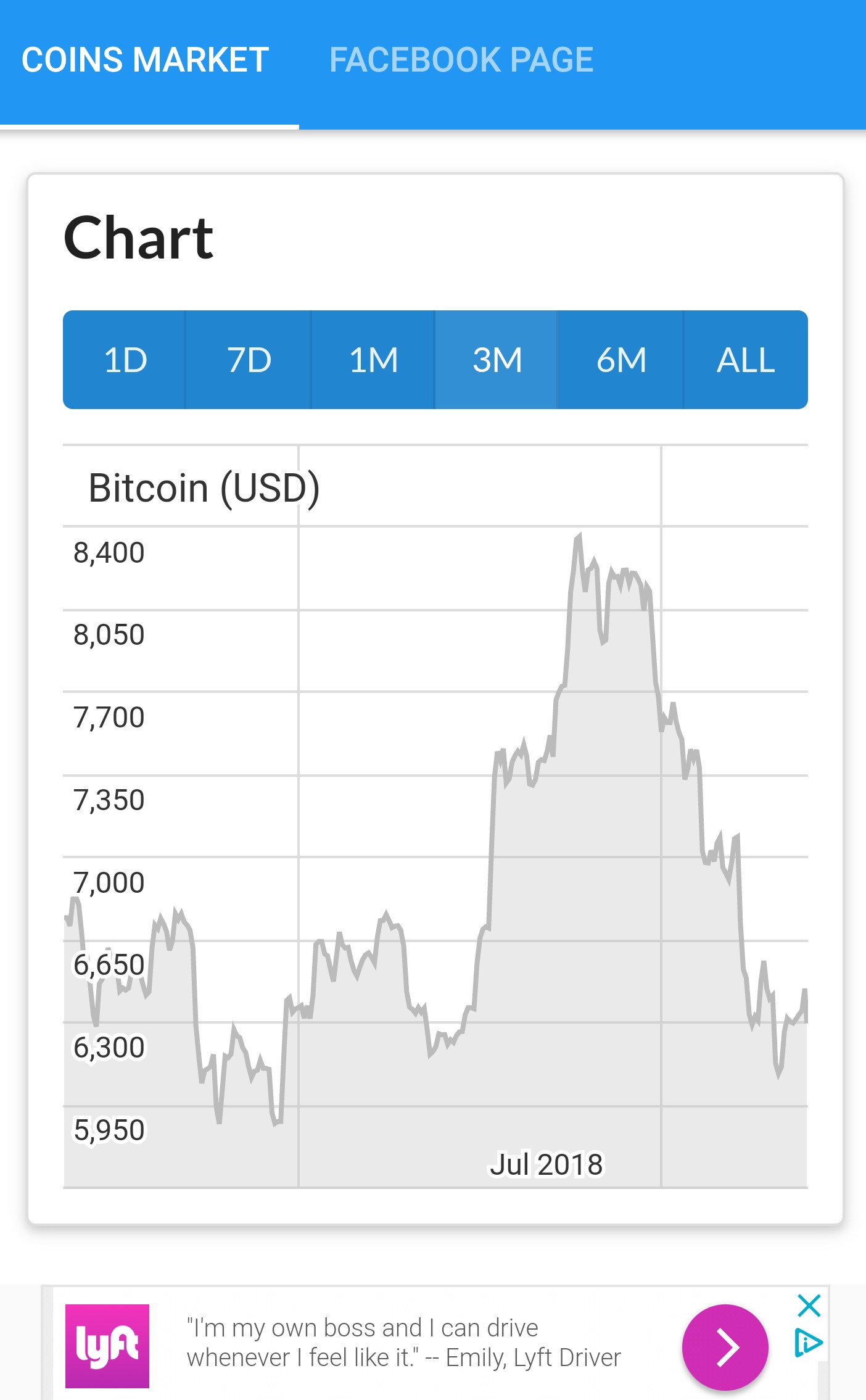Dismiss the Lyft ad banner
Image resolution: width=866 pixels, height=1400 pixels.
click(809, 1306)
